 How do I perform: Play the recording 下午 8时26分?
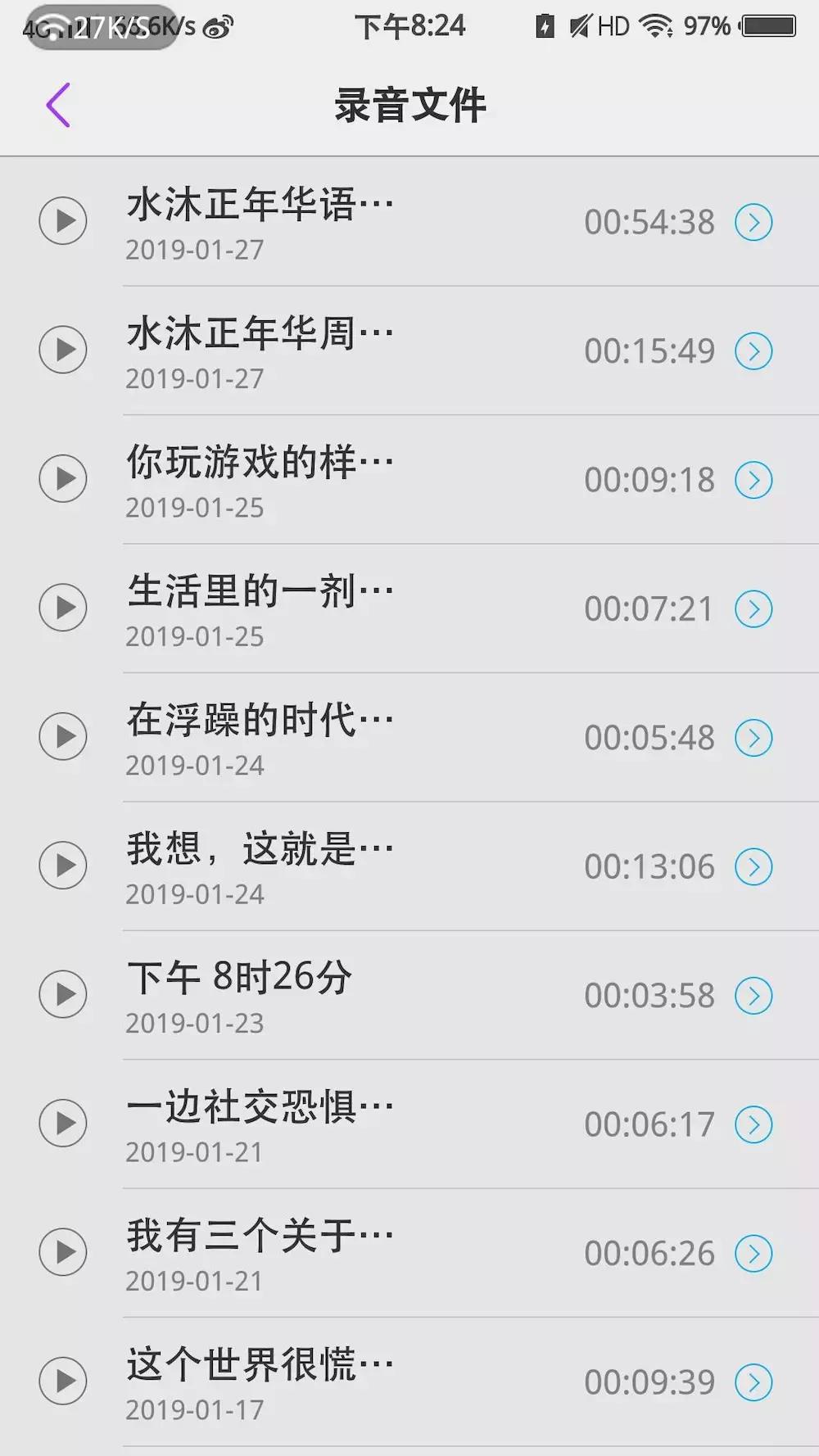tap(63, 994)
